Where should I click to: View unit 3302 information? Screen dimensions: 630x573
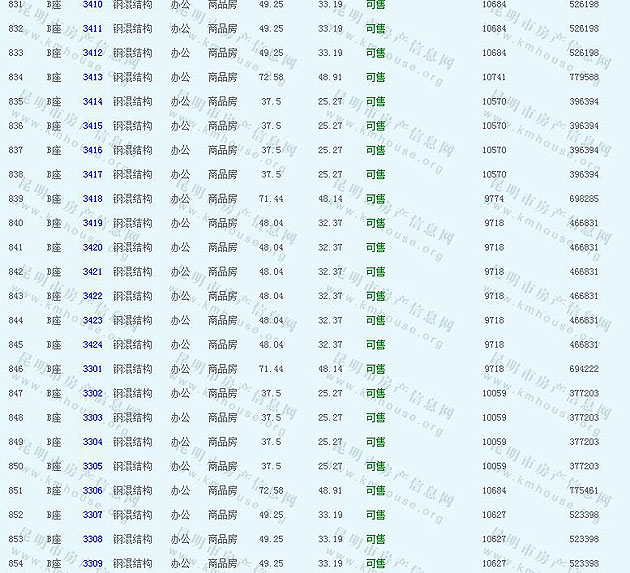(92, 393)
